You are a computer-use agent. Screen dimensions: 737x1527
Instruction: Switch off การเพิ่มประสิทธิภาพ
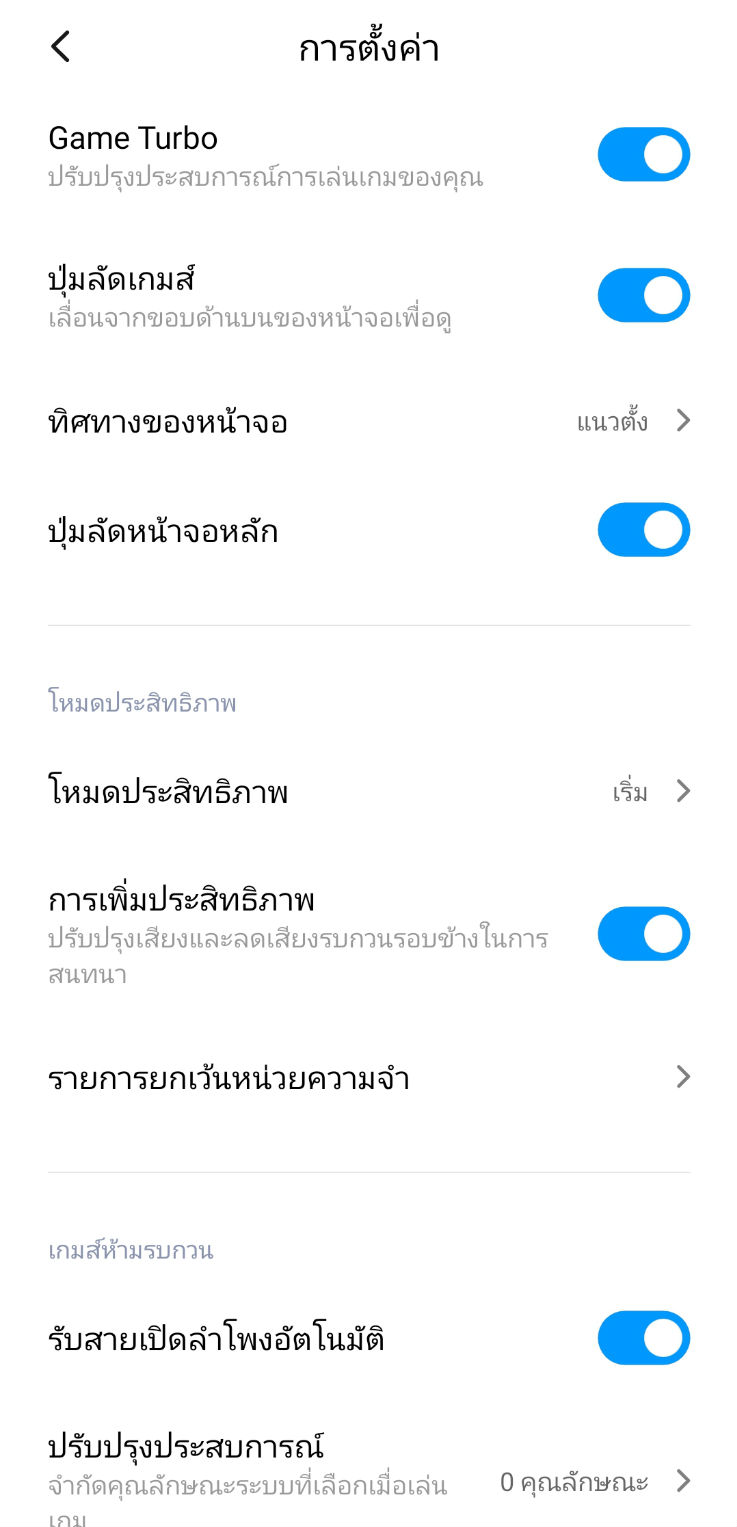point(643,934)
